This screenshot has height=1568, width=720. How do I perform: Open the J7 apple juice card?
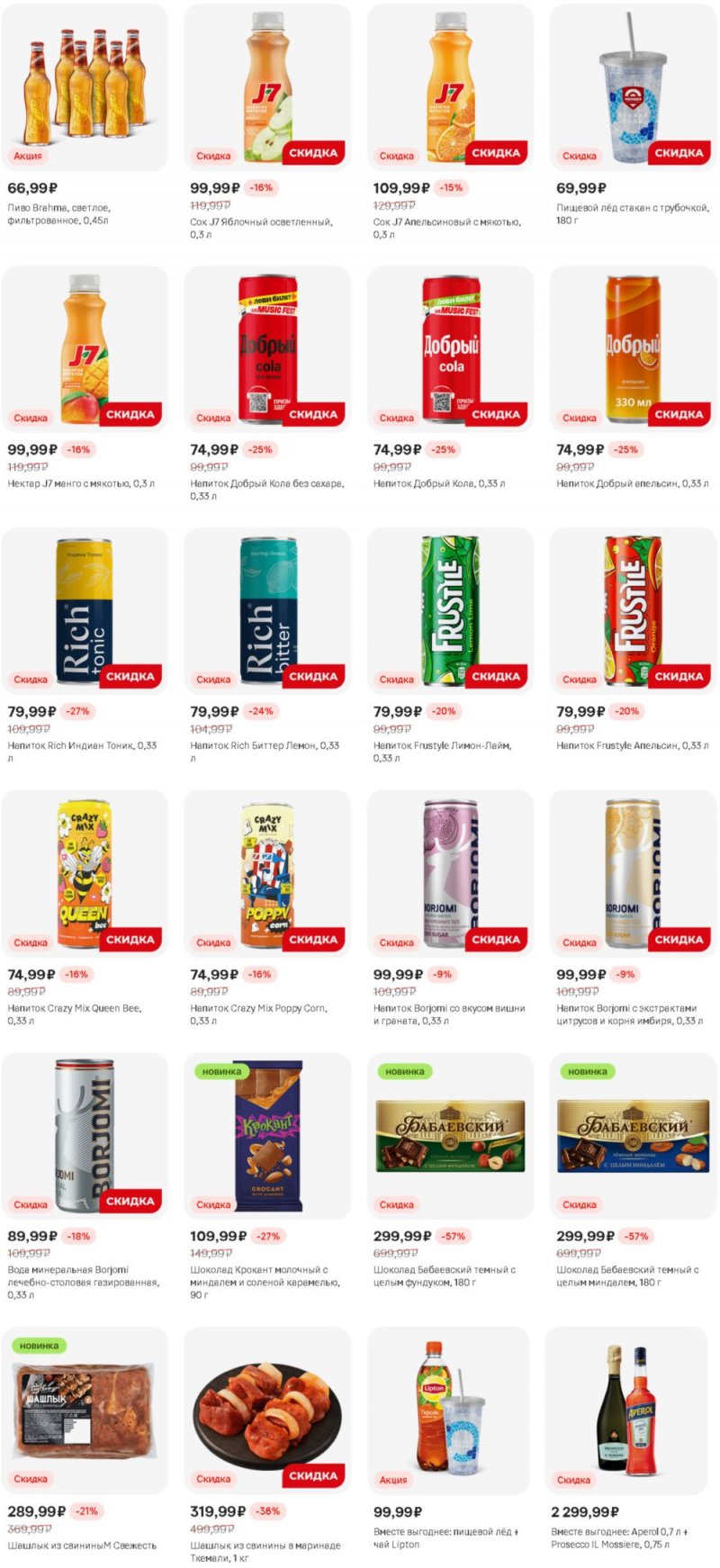[x=267, y=88]
